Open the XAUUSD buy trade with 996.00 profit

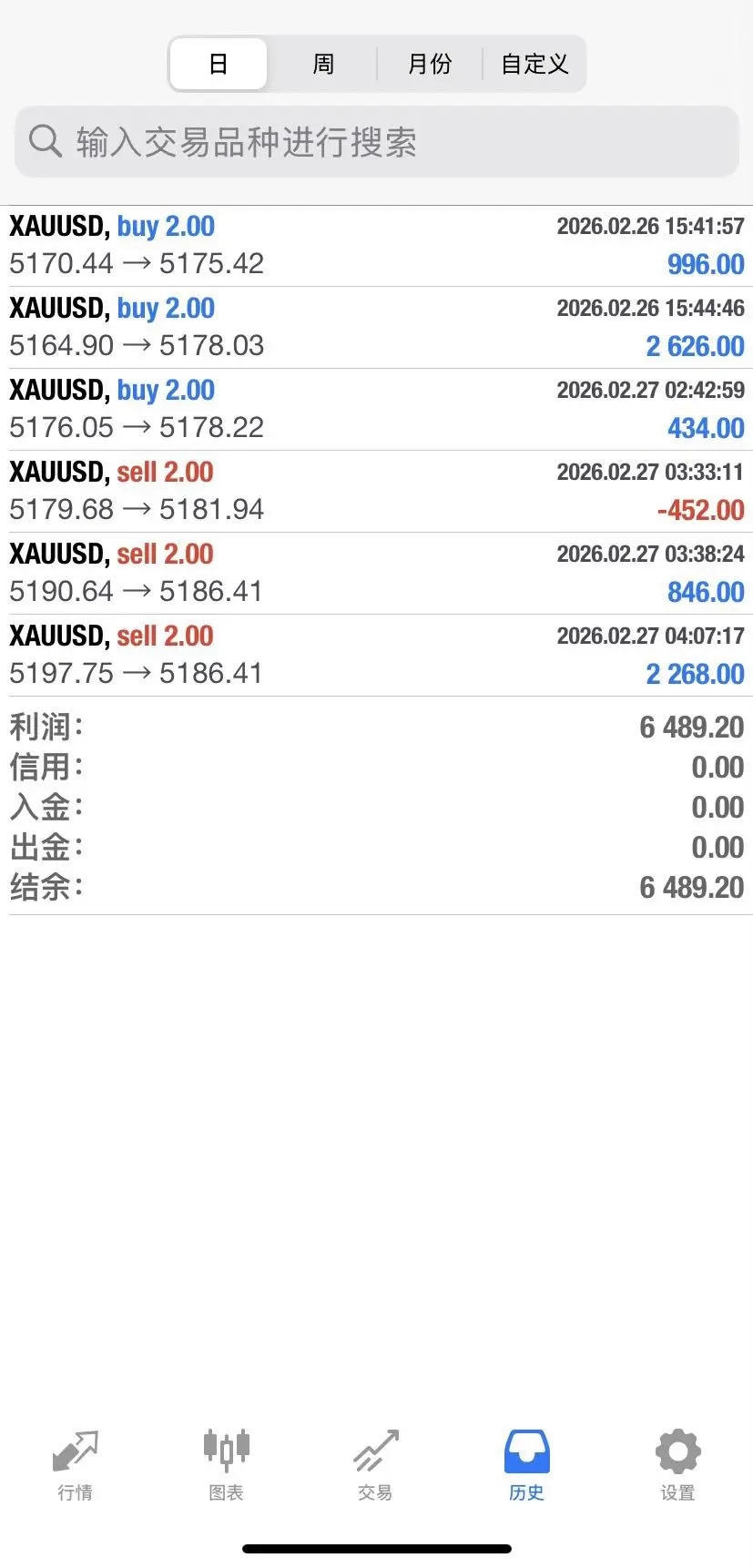point(376,246)
